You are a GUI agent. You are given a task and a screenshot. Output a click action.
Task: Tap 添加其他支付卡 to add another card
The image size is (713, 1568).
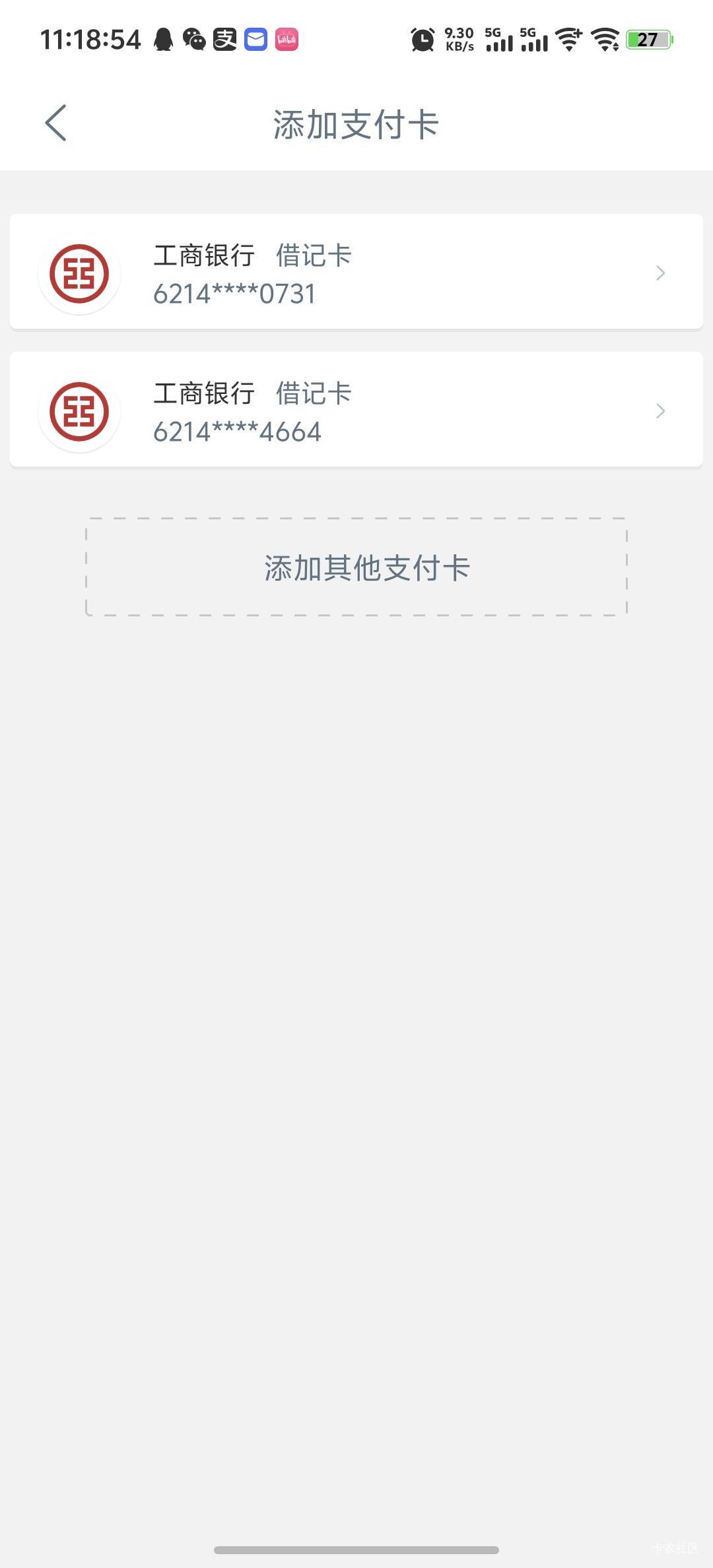tap(356, 567)
